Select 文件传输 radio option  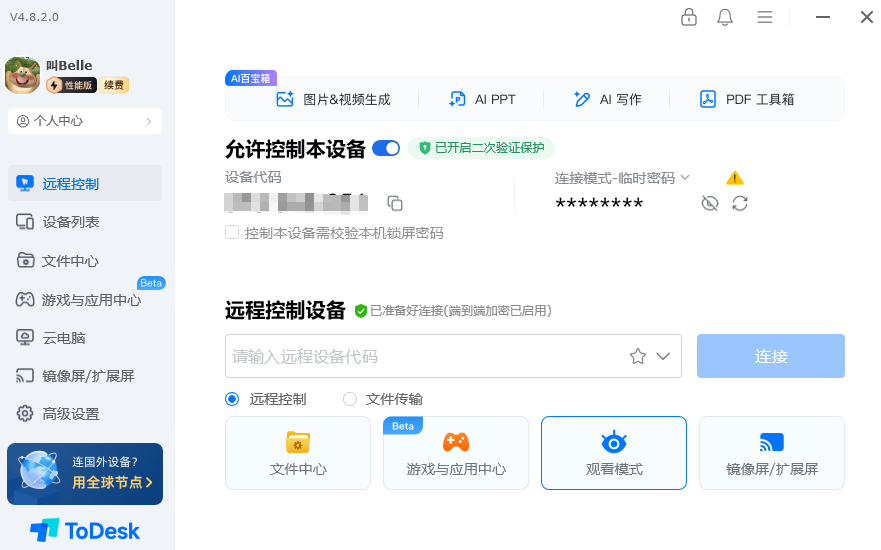tap(350, 399)
